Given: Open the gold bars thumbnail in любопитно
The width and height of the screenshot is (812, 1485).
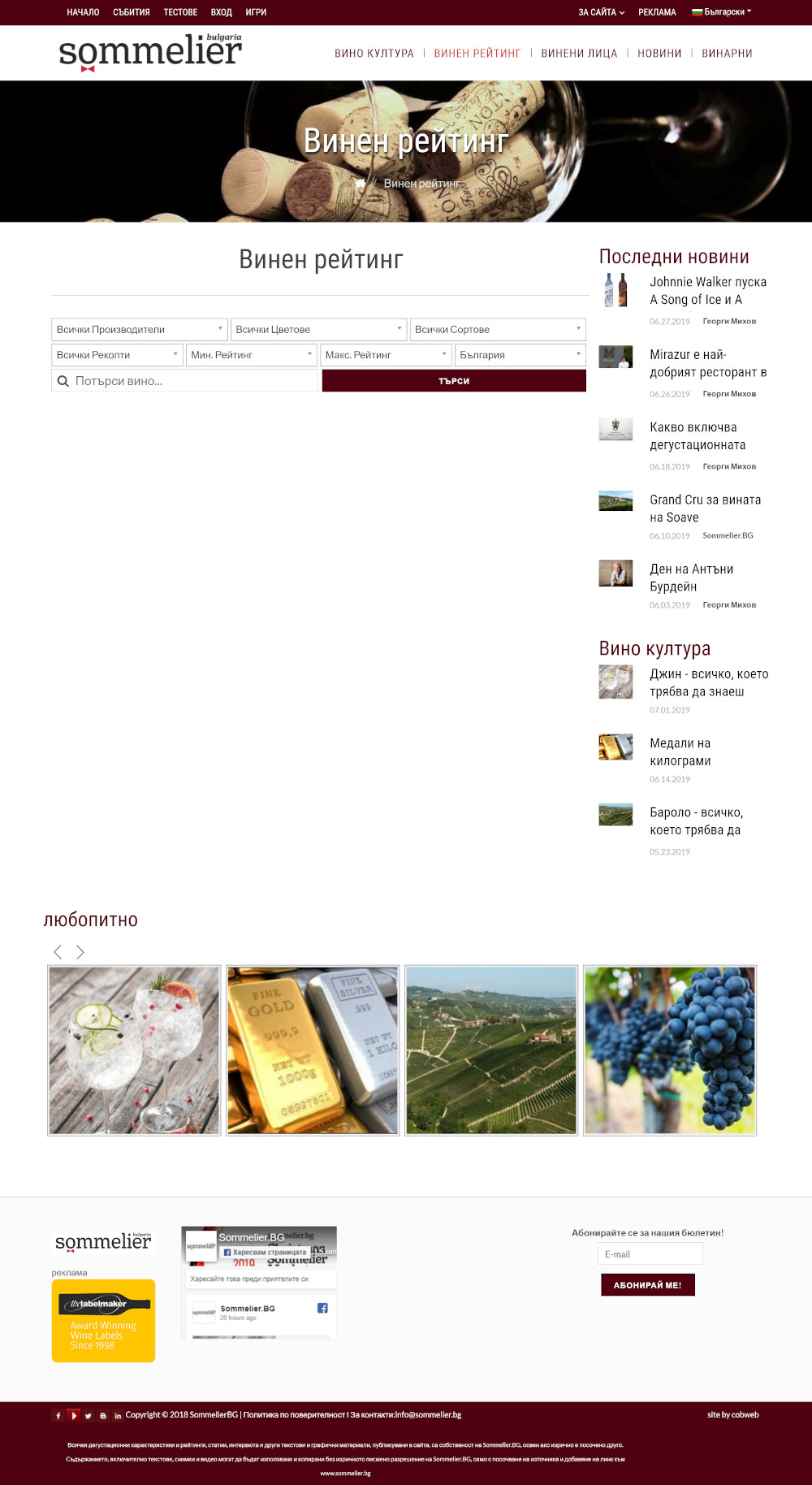Looking at the screenshot, I should pyautogui.click(x=313, y=1050).
